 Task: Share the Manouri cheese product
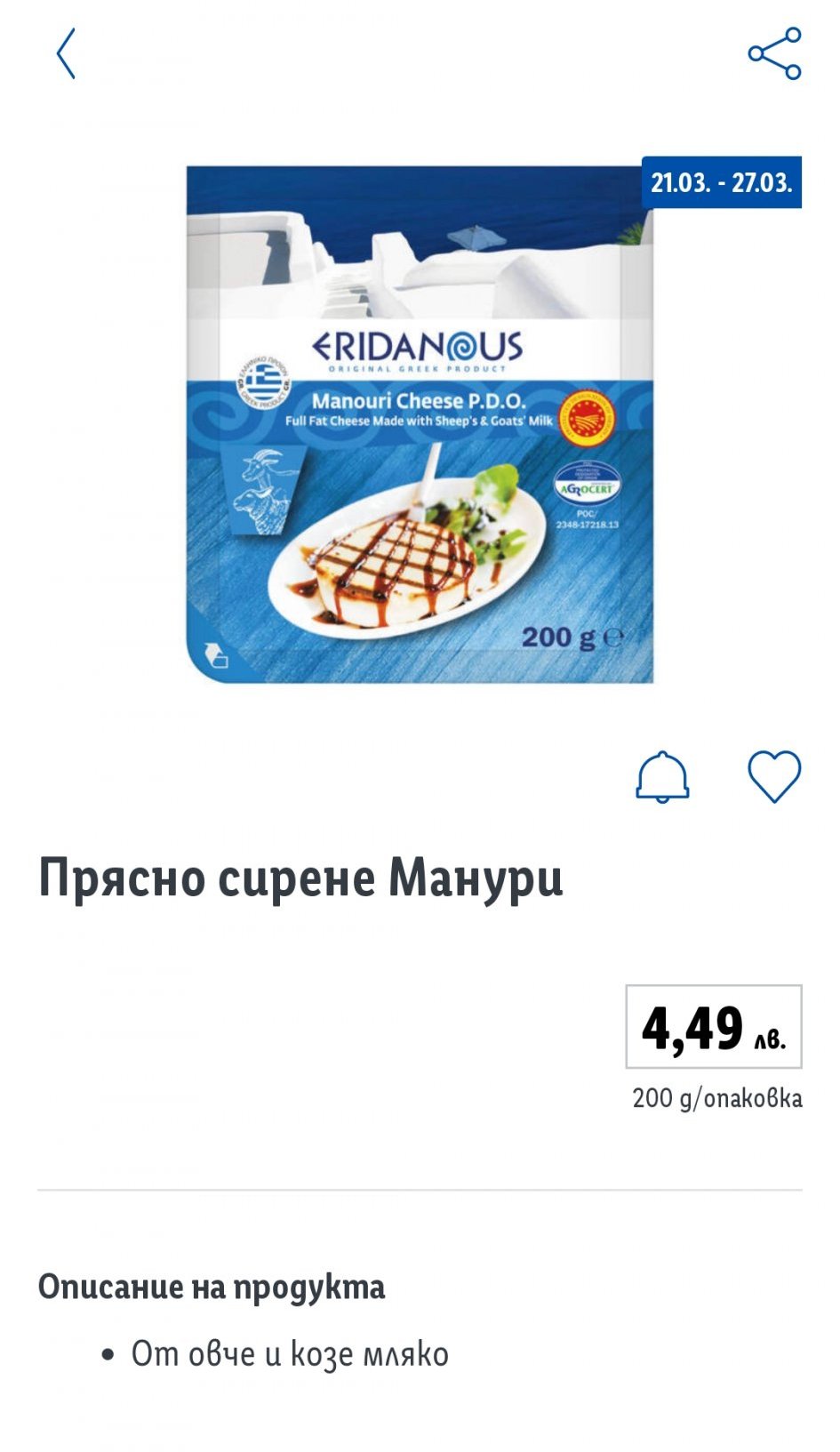[774, 53]
